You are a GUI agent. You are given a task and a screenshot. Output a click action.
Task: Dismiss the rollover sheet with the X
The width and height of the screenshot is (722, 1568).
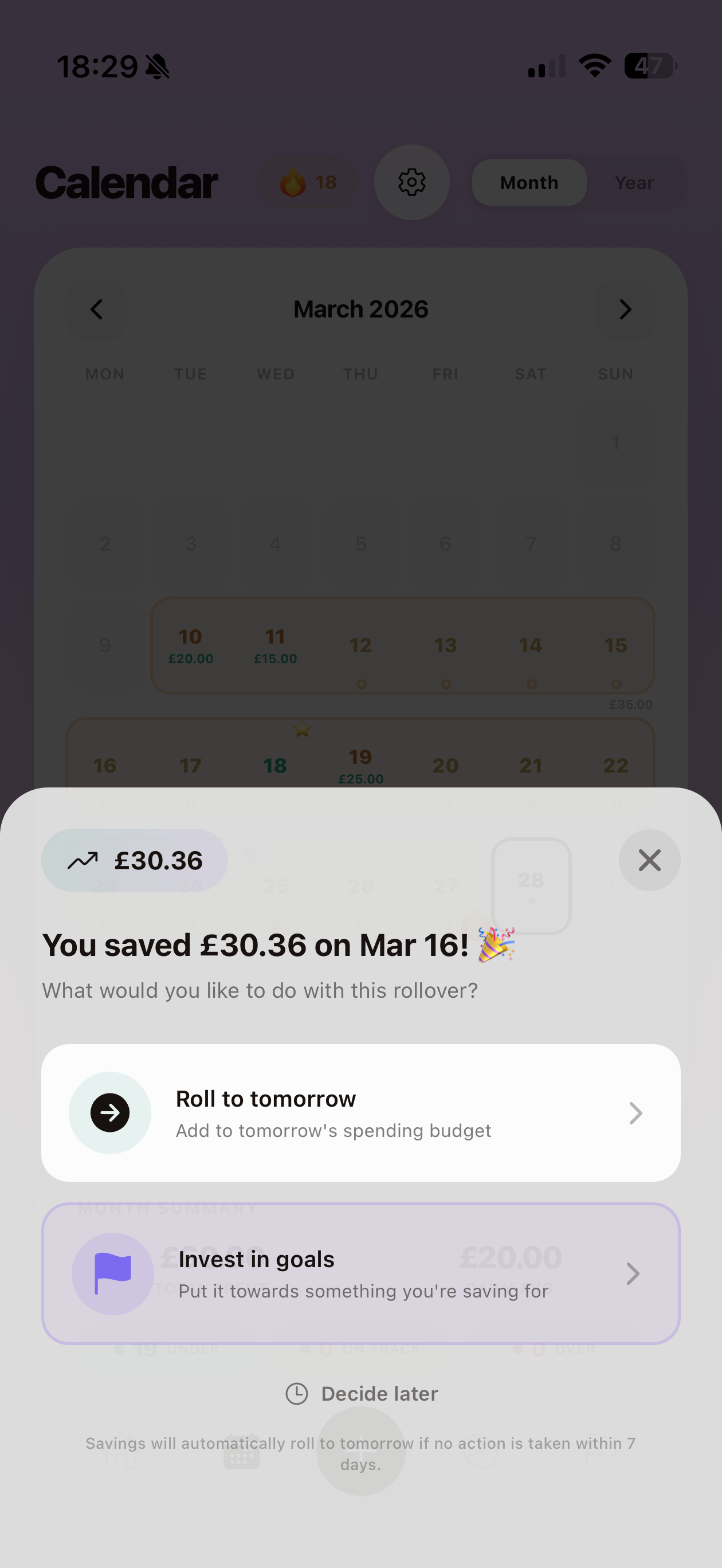pyautogui.click(x=650, y=860)
